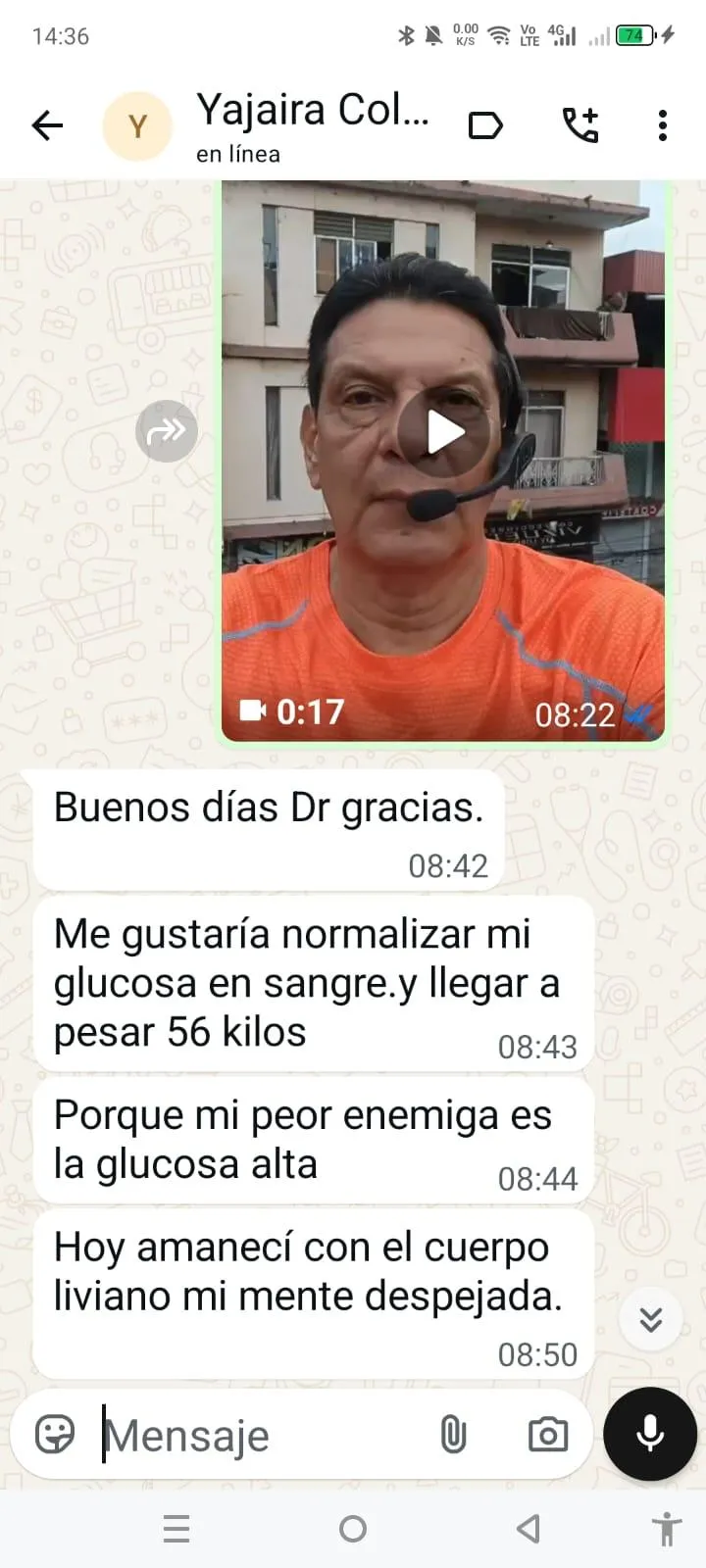This screenshot has width=706, height=1568.
Task: Play the 0:17 video message
Action: 443,432
